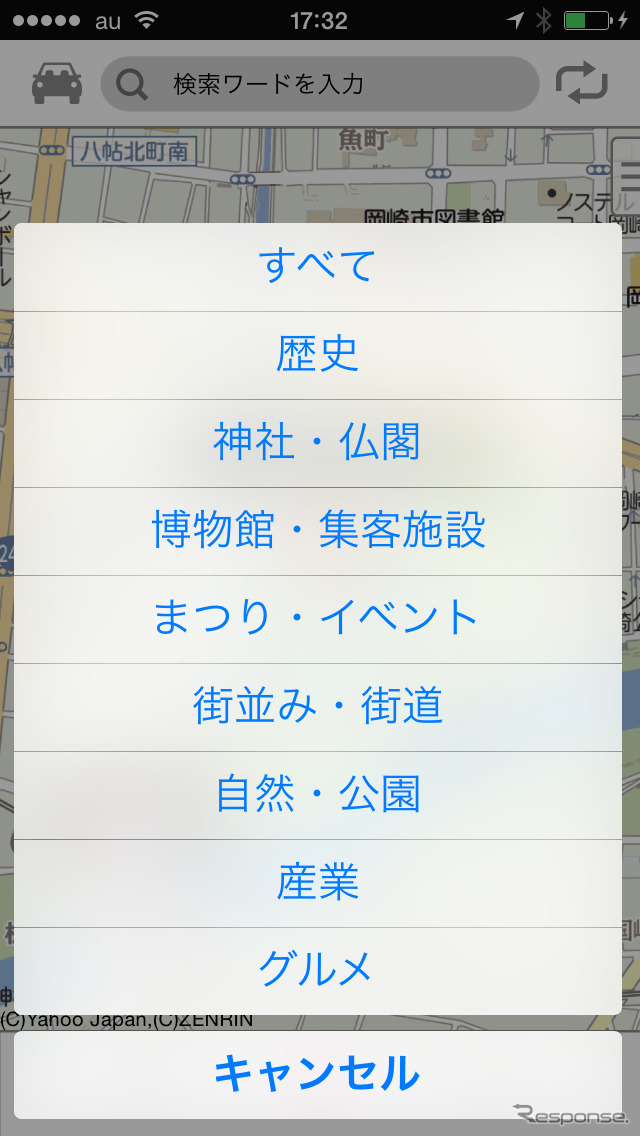
Task: Select the 街並み・街道 option
Action: [318, 707]
